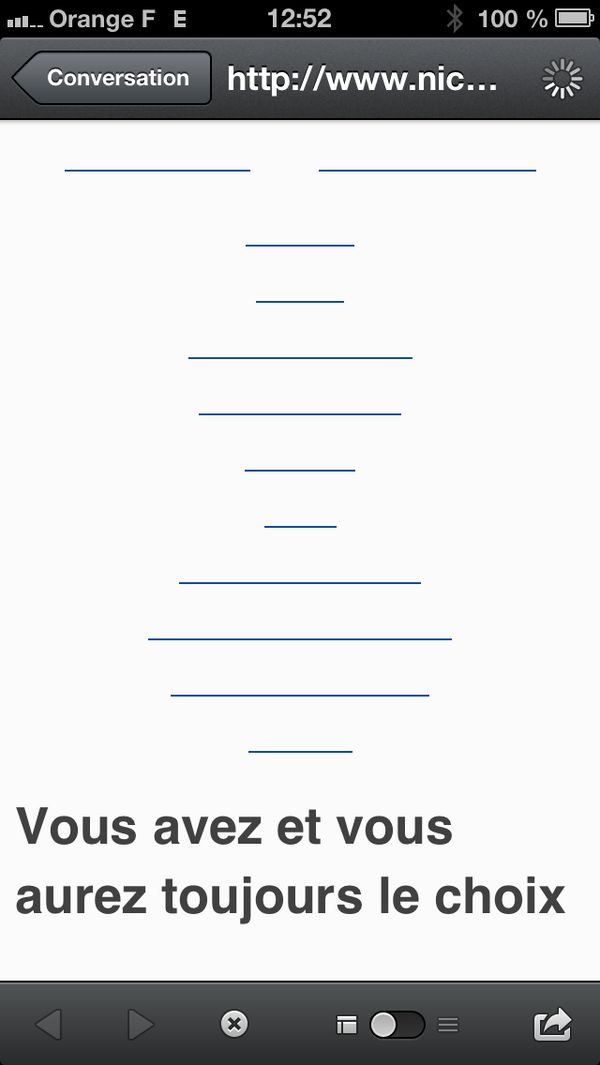Return to the Conversation screen
Image resolution: width=600 pixels, height=1065 pixels.
pyautogui.click(x=112, y=78)
